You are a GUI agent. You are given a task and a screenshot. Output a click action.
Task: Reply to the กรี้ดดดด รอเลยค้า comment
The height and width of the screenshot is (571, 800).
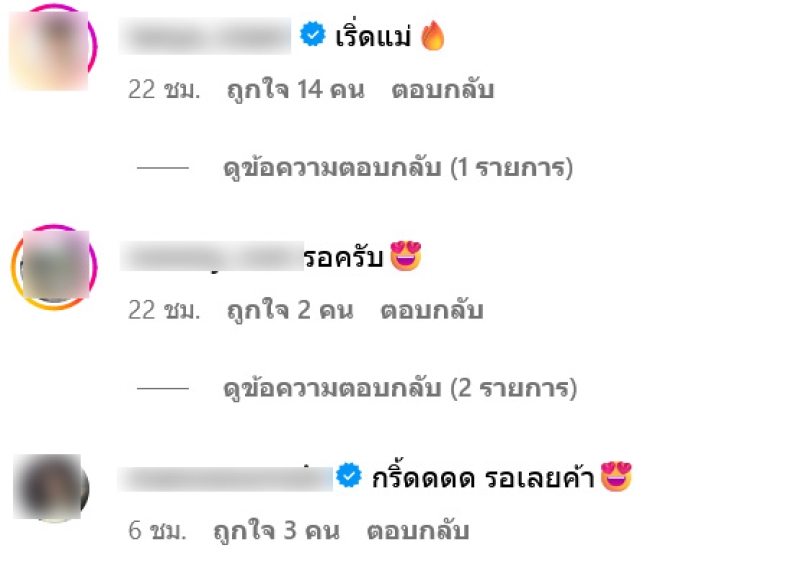[418, 530]
